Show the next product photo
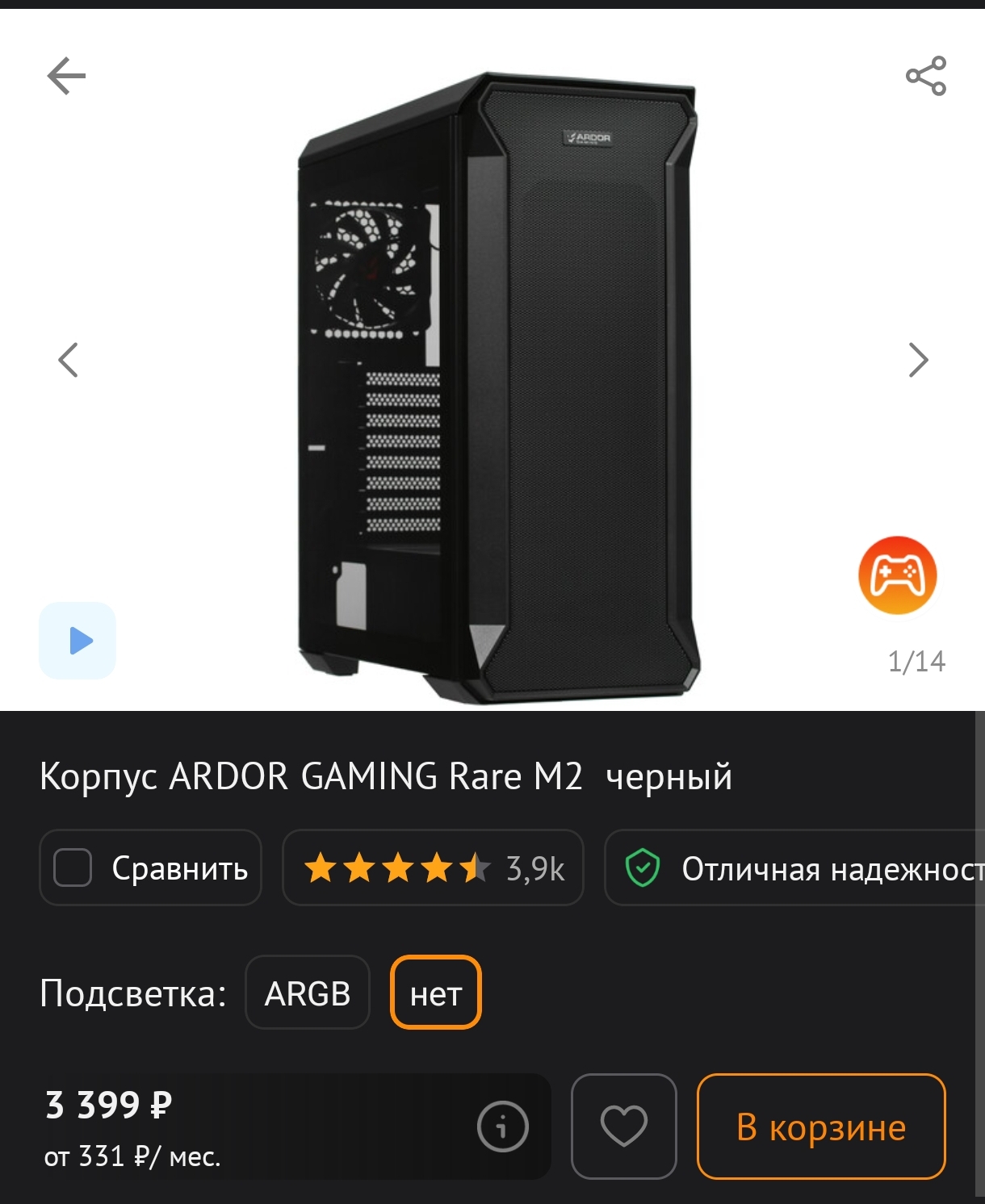This screenshot has height=1204, width=985. pos(918,360)
